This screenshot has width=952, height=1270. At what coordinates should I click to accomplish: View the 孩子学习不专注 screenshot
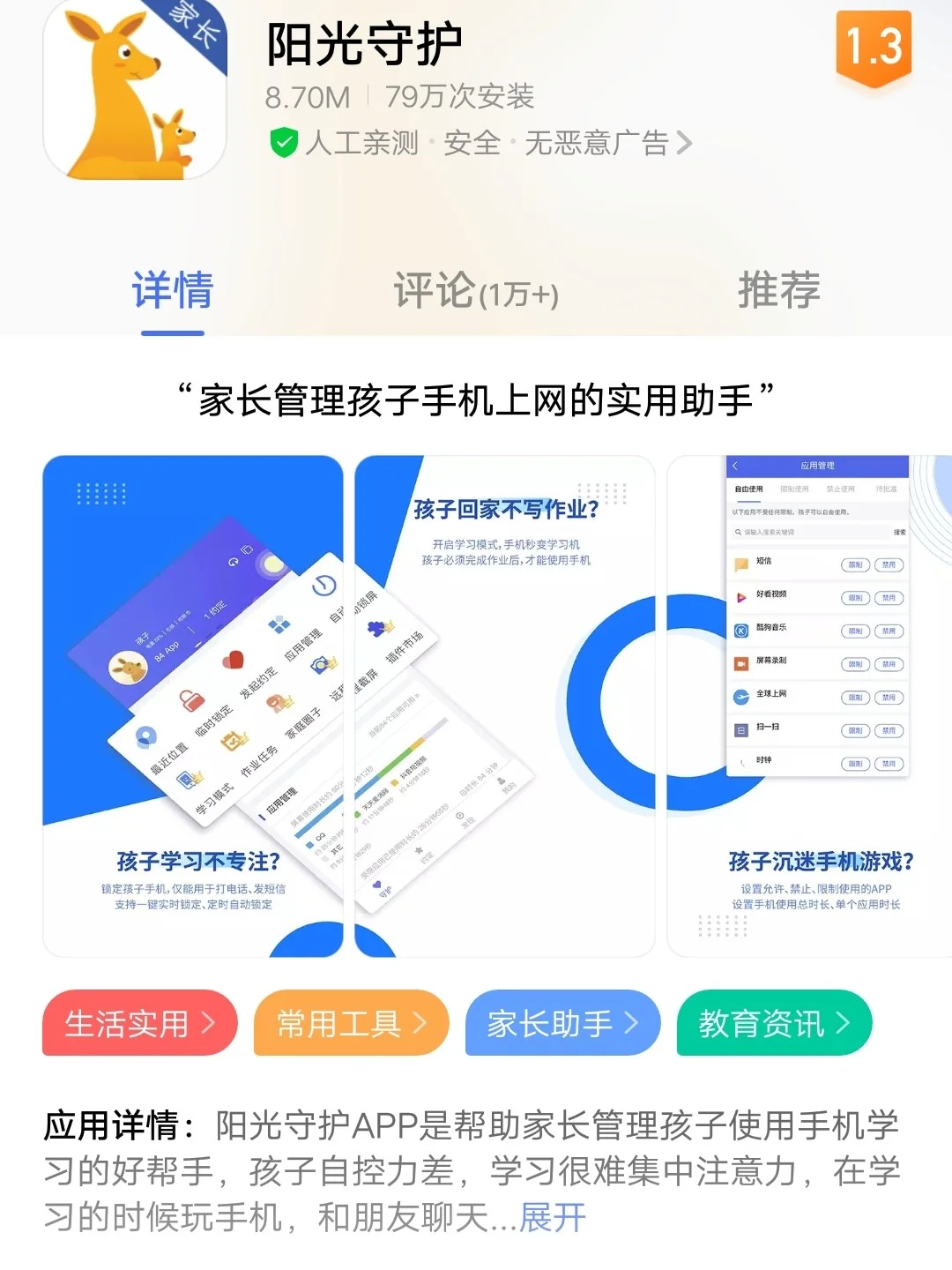click(192, 706)
